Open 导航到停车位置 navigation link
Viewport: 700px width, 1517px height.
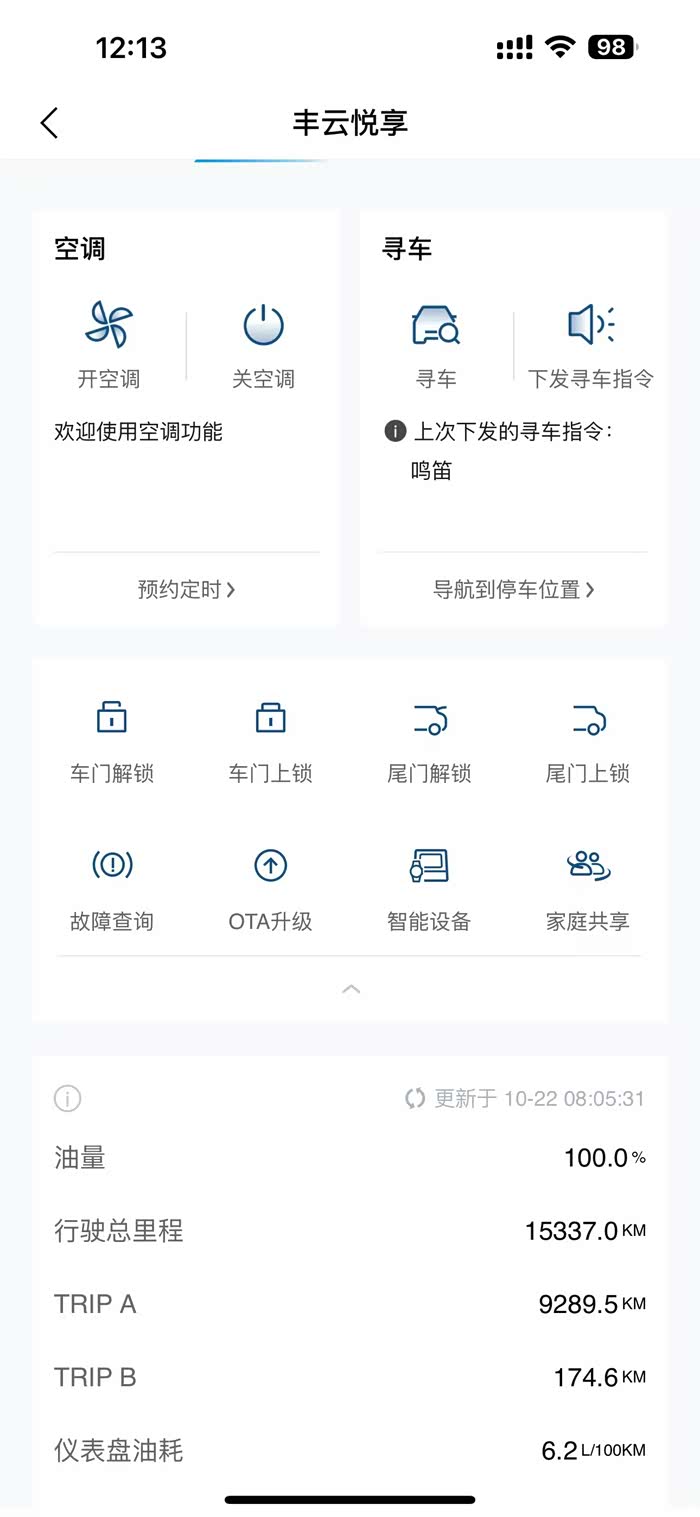(514, 590)
